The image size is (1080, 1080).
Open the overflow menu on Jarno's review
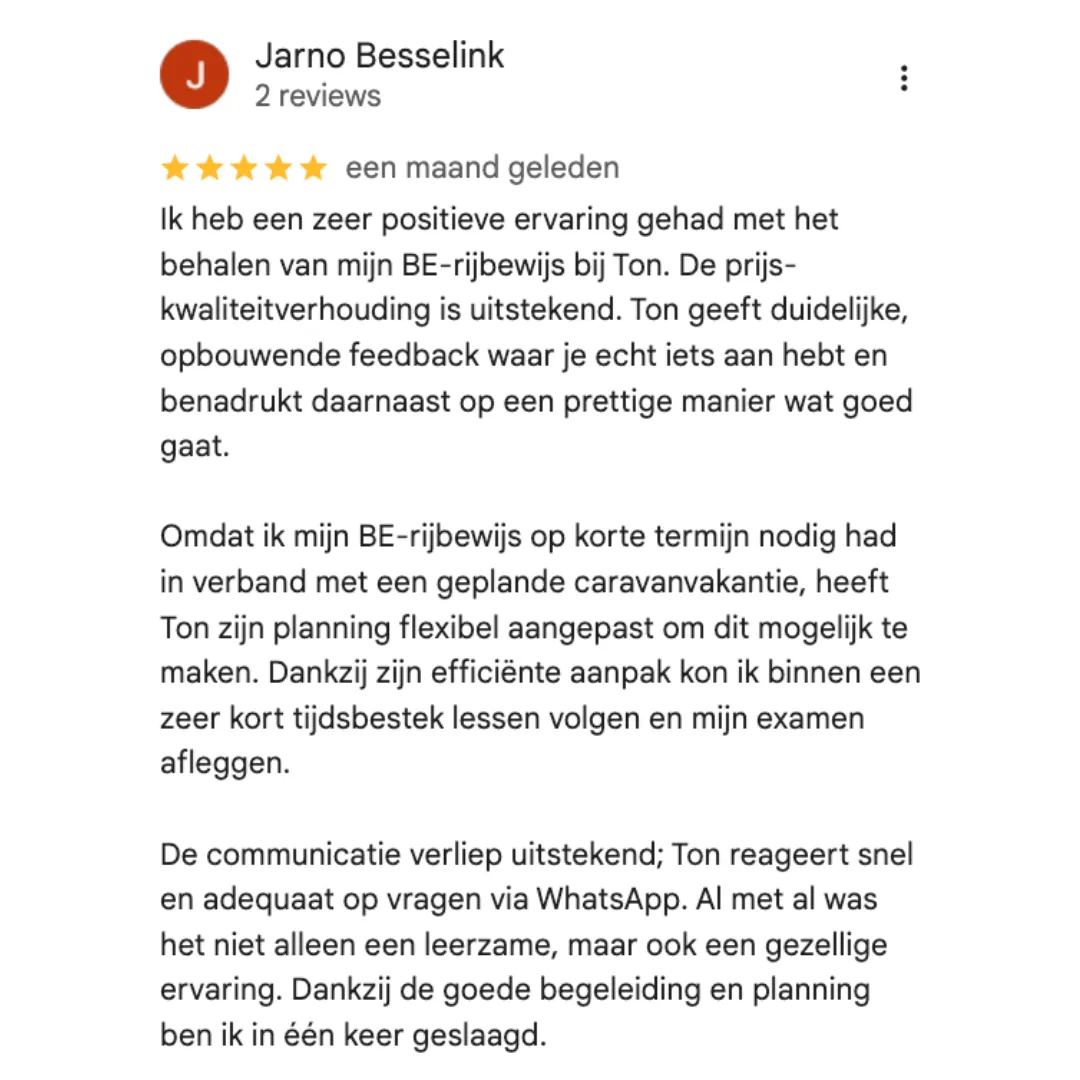(x=904, y=78)
